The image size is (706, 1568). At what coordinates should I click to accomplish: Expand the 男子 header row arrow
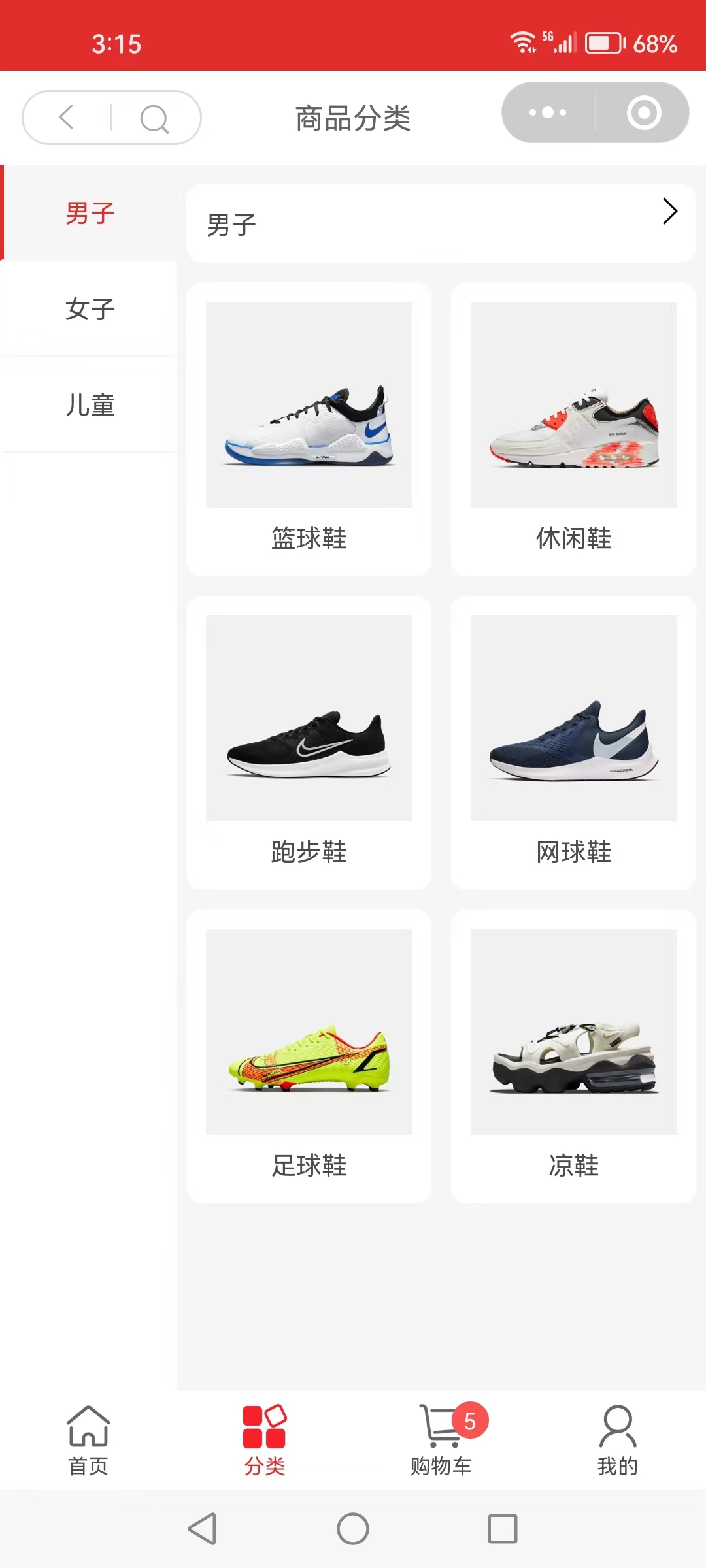point(669,211)
